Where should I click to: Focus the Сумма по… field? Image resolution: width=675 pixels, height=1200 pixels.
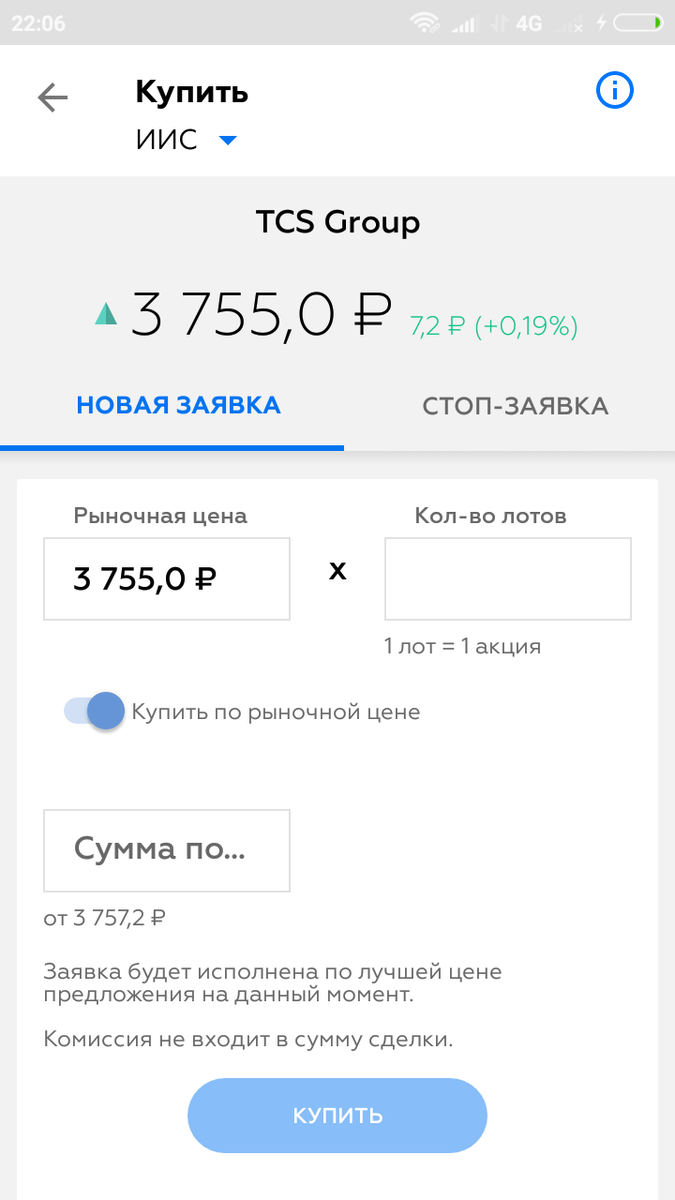[x=167, y=850]
